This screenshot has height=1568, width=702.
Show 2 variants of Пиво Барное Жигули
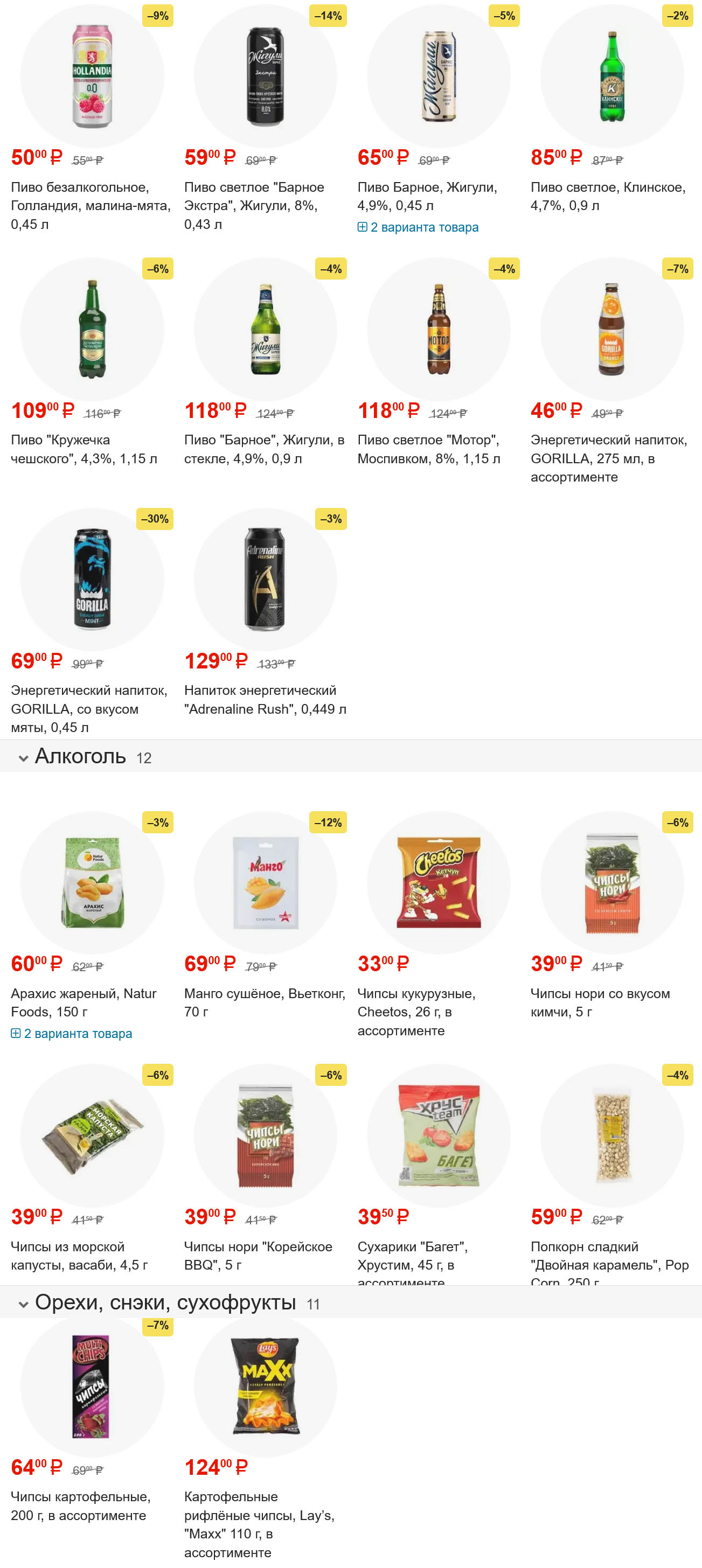click(x=424, y=227)
